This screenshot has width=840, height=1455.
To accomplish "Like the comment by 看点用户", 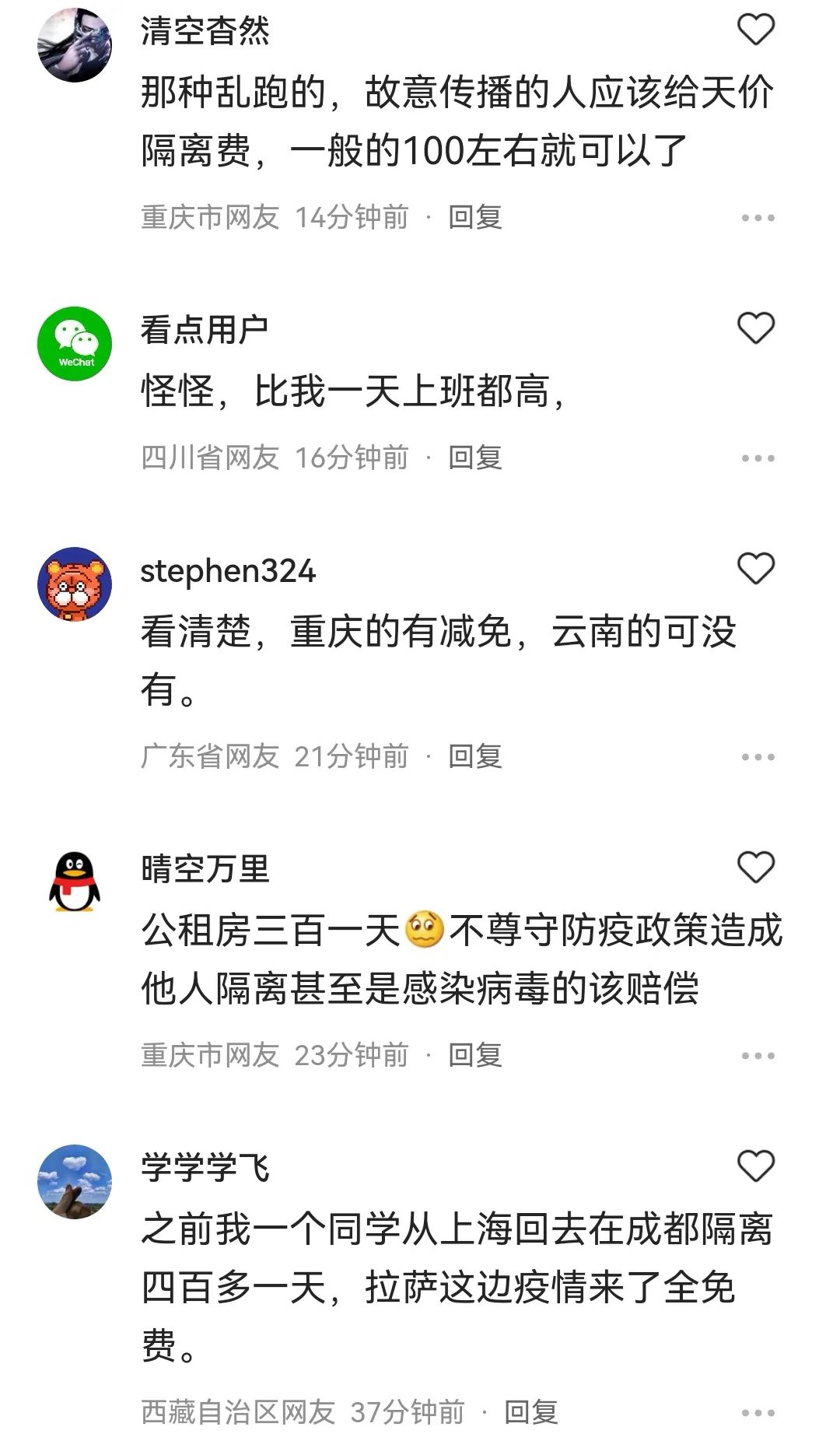I will 756,328.
